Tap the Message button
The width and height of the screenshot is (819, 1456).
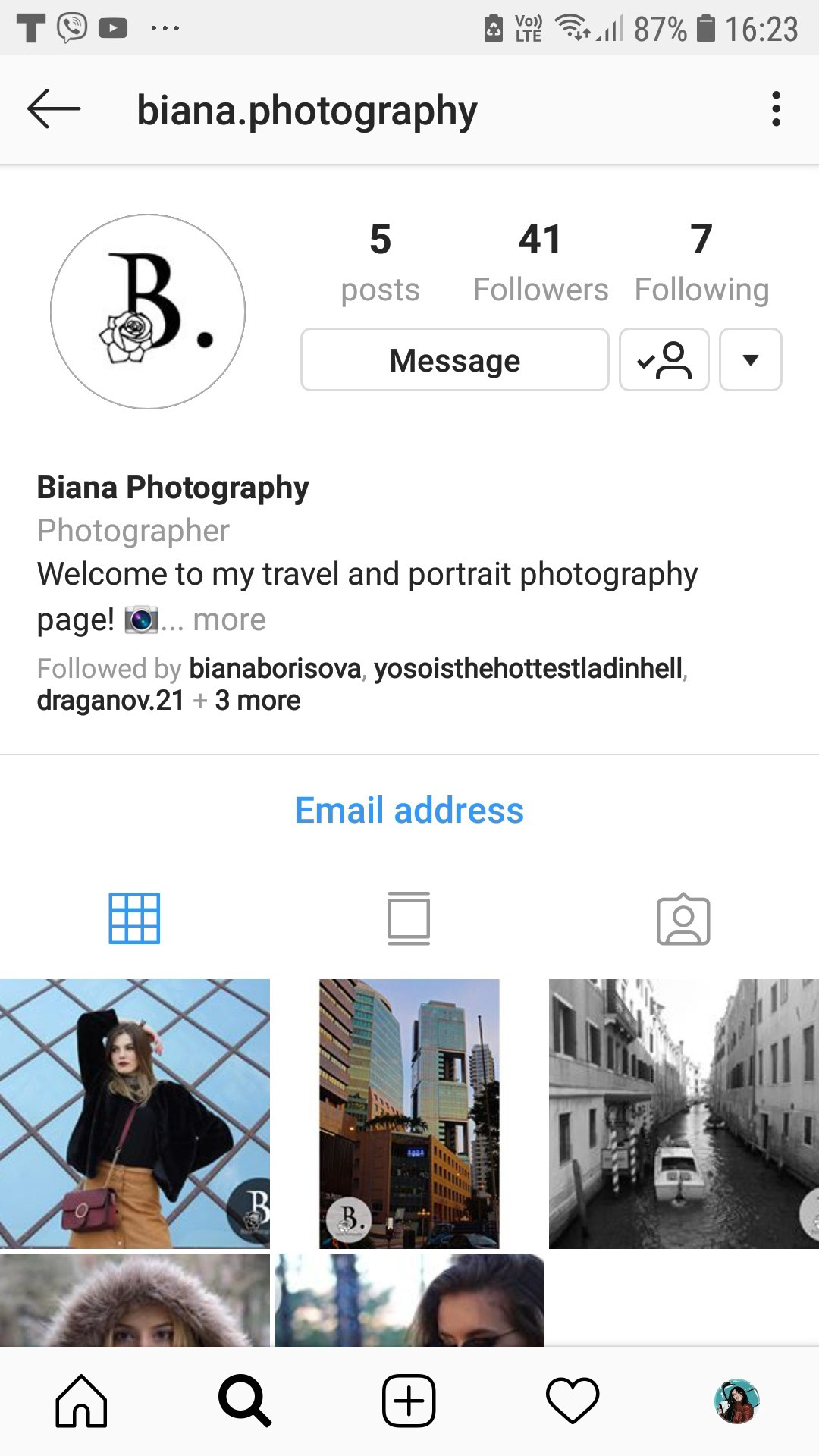tap(454, 360)
